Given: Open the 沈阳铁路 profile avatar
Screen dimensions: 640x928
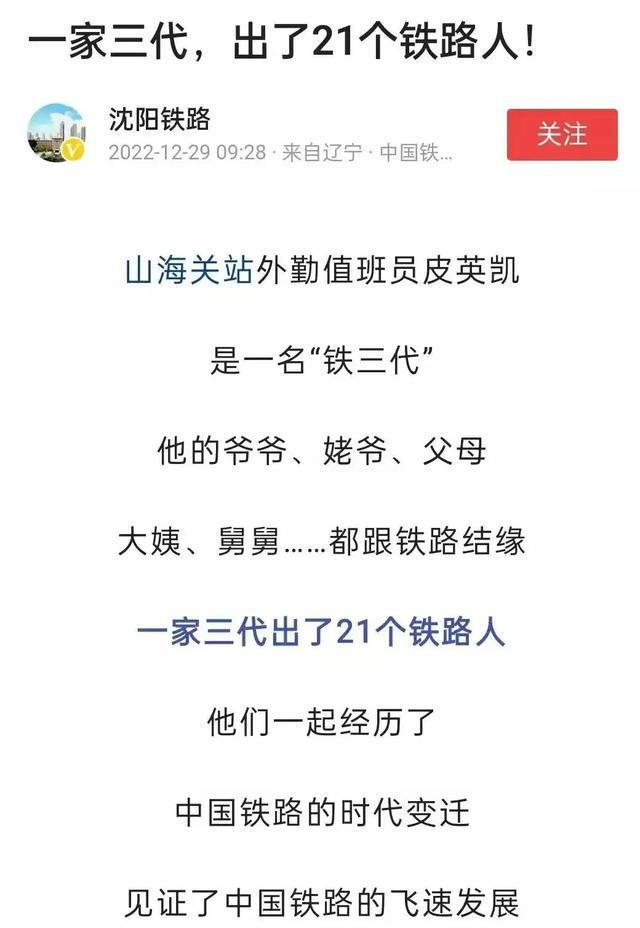Looking at the screenshot, I should coord(56,133).
